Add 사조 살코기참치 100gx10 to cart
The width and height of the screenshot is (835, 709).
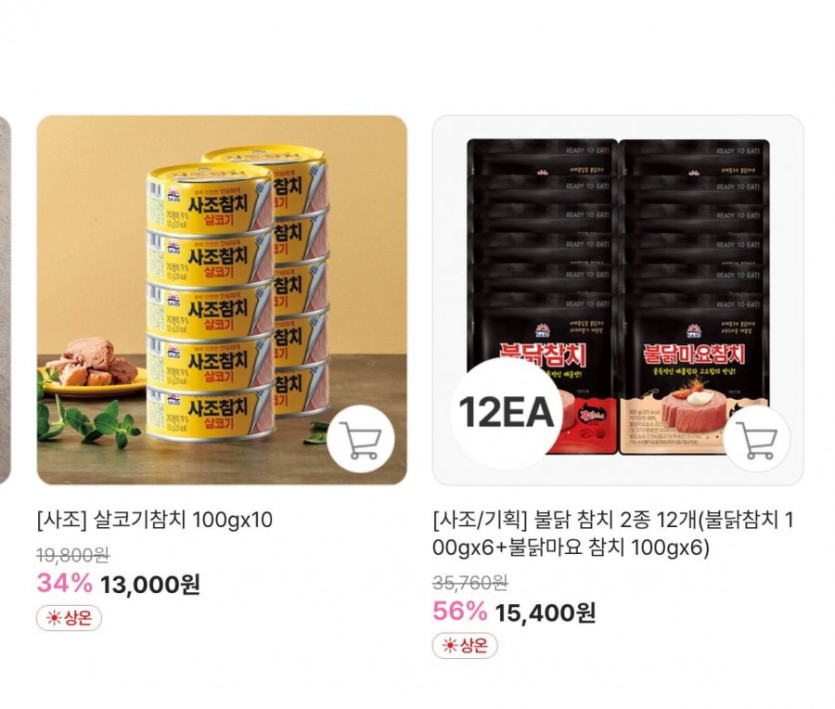tap(360, 440)
